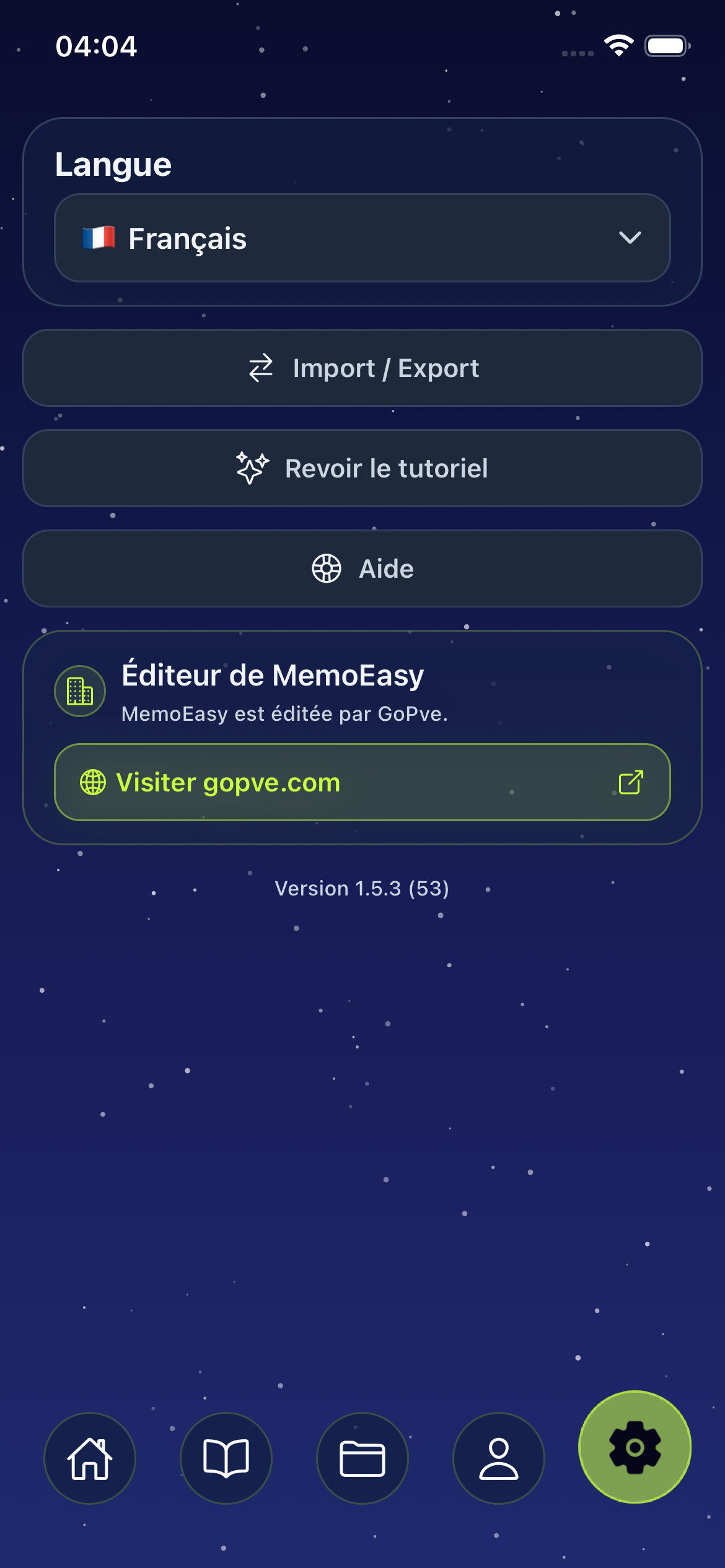725x1568 pixels.
Task: Switch to the open book tab
Action: (226, 1458)
